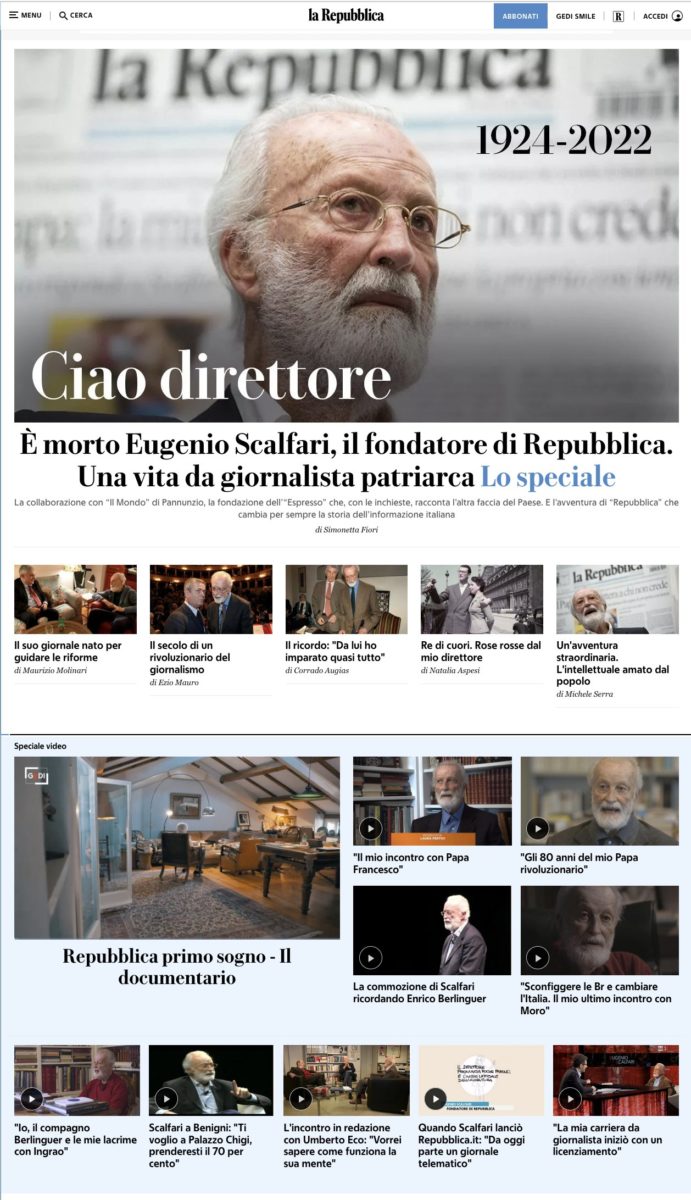Open the Menu drawer
The height and width of the screenshot is (1200, 691).
point(25,16)
